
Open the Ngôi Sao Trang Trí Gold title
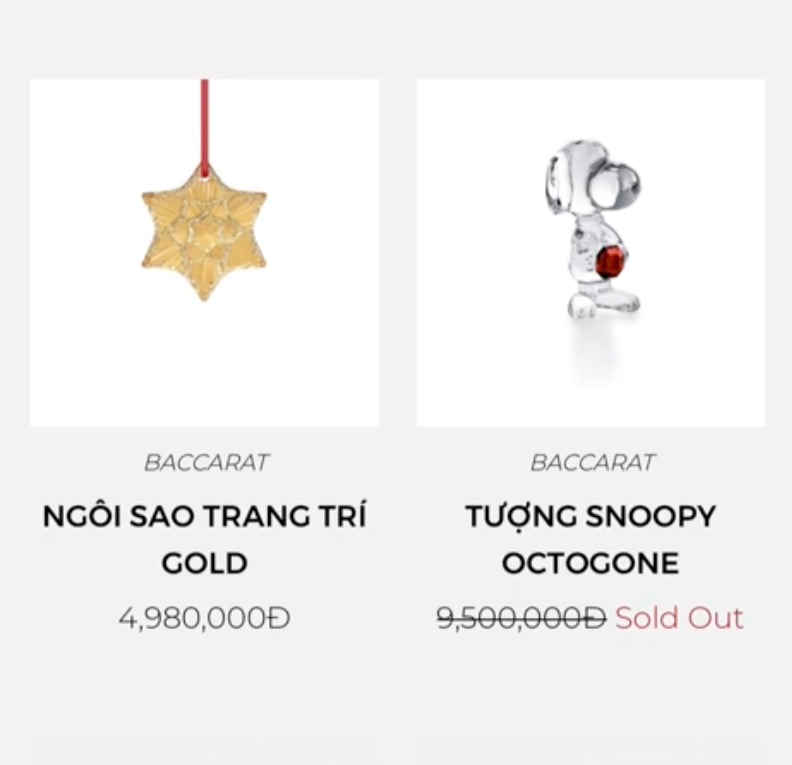click(204, 539)
